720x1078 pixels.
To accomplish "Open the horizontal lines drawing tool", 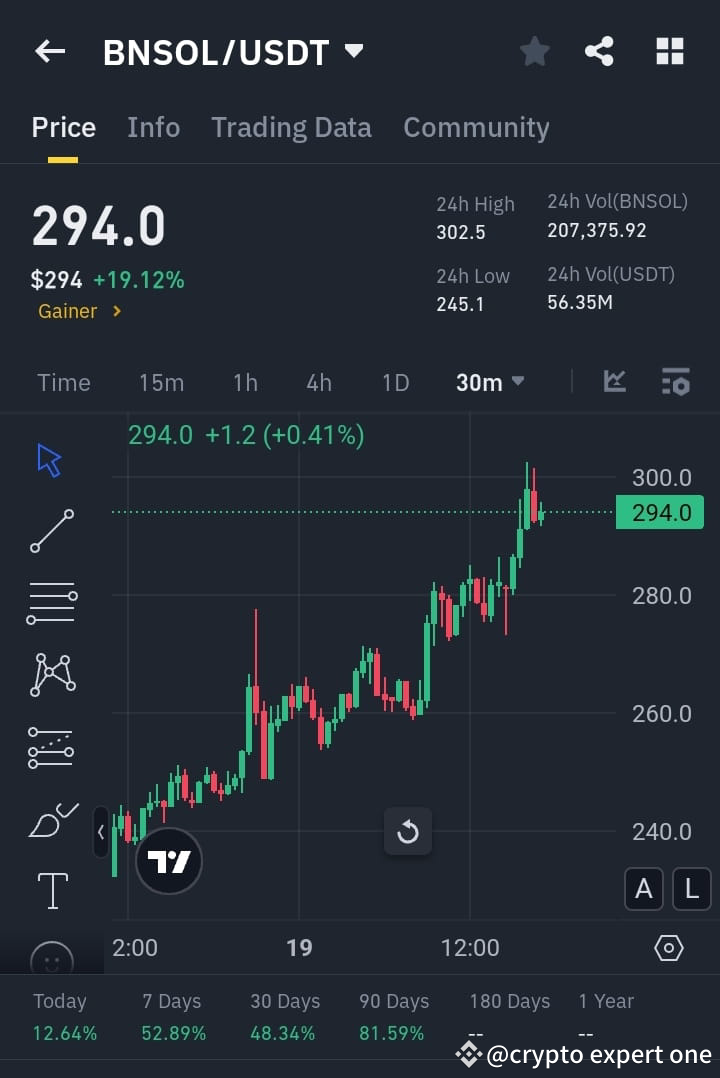I will point(52,602).
